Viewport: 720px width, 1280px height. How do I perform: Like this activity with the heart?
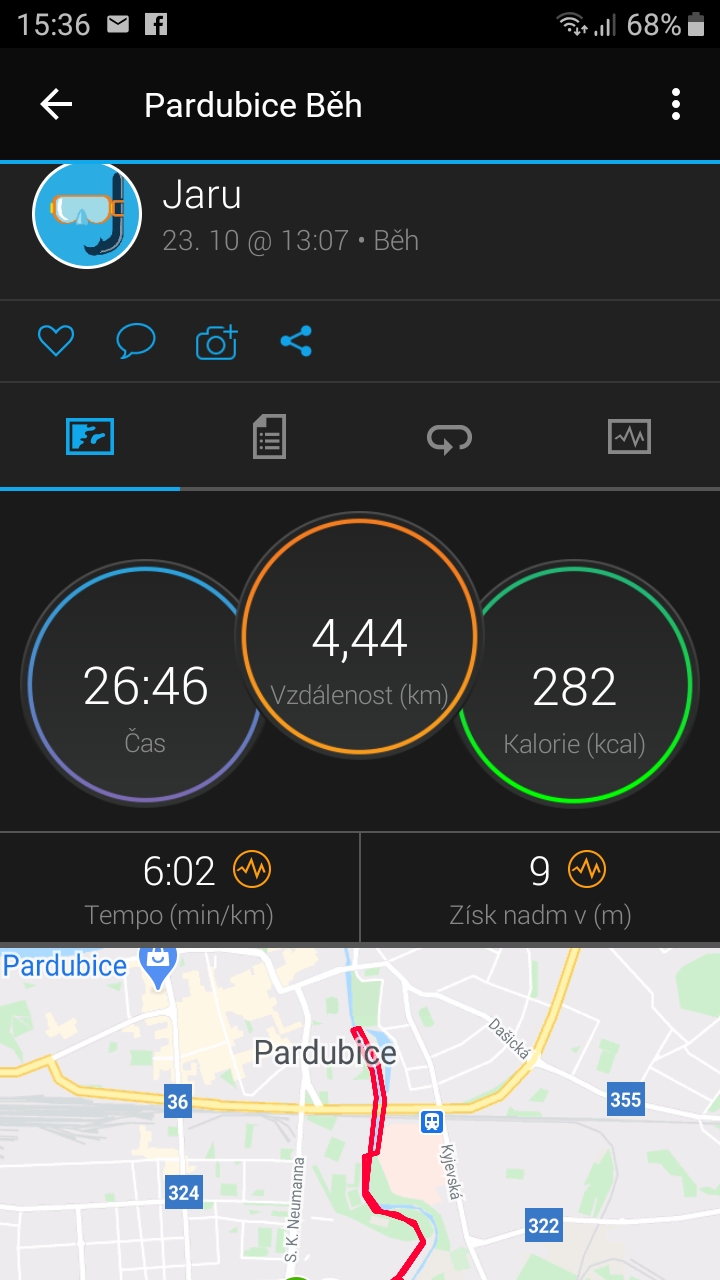coord(56,342)
